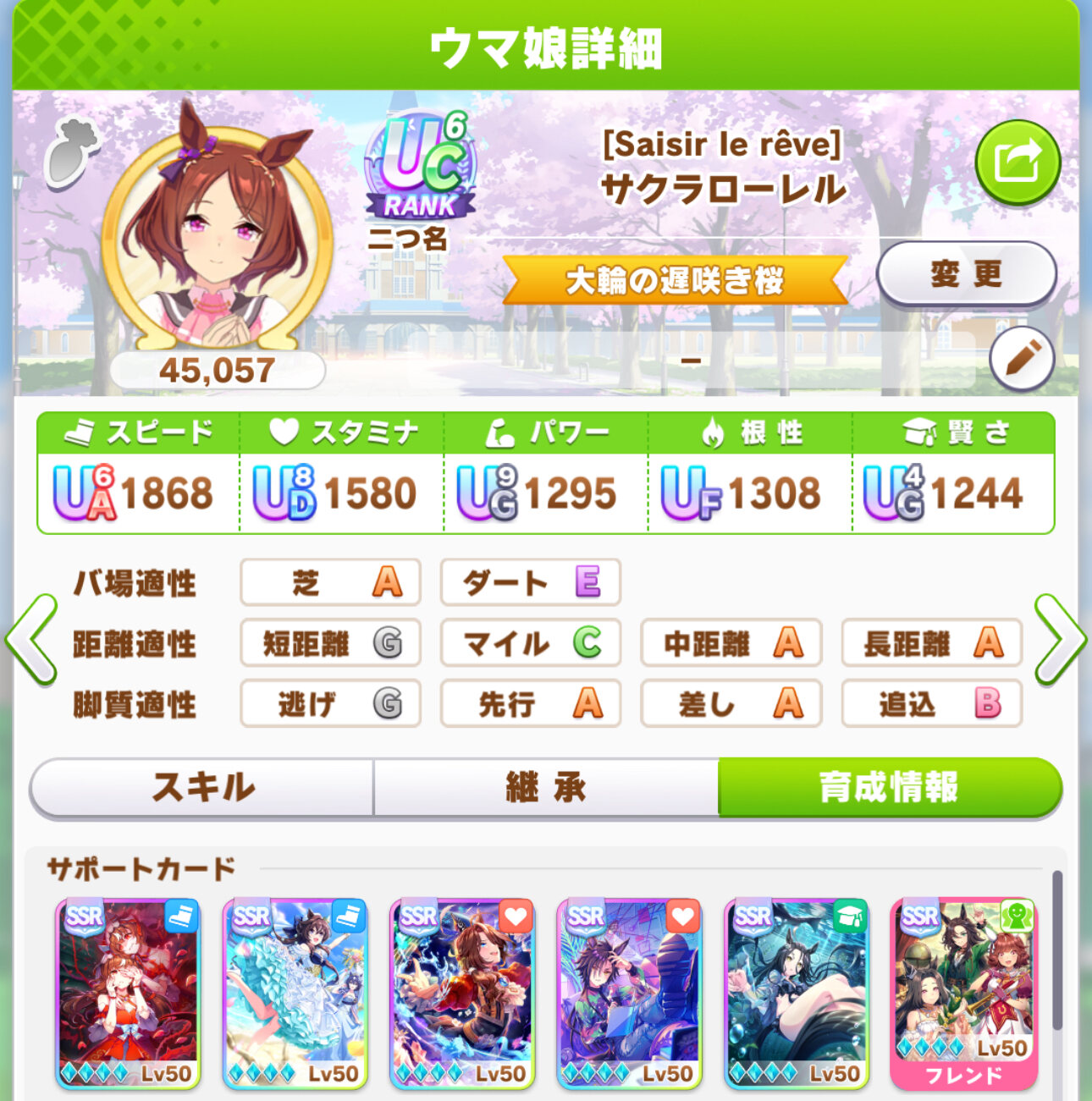
Task: Switch to the 継承 tab
Action: tap(546, 787)
